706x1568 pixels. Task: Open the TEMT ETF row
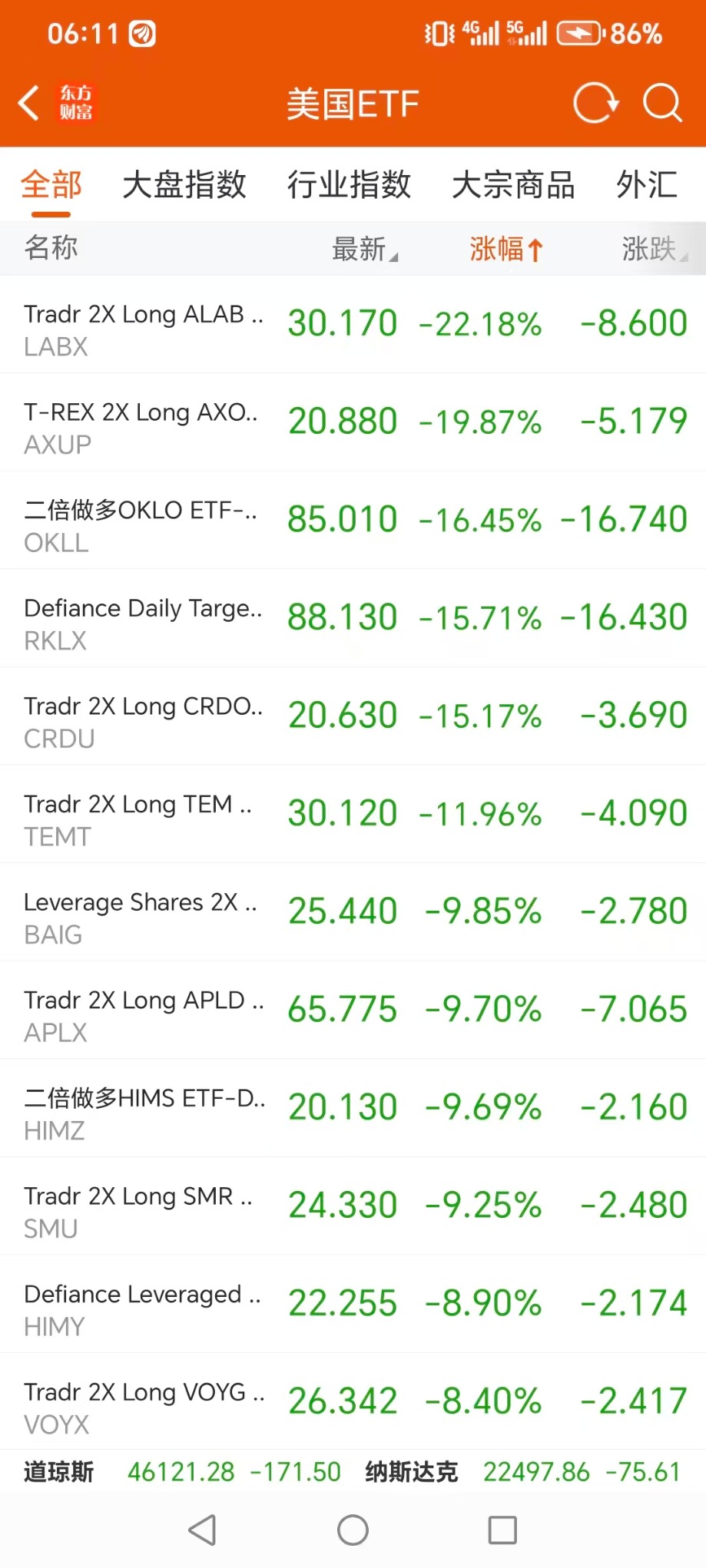[x=353, y=814]
